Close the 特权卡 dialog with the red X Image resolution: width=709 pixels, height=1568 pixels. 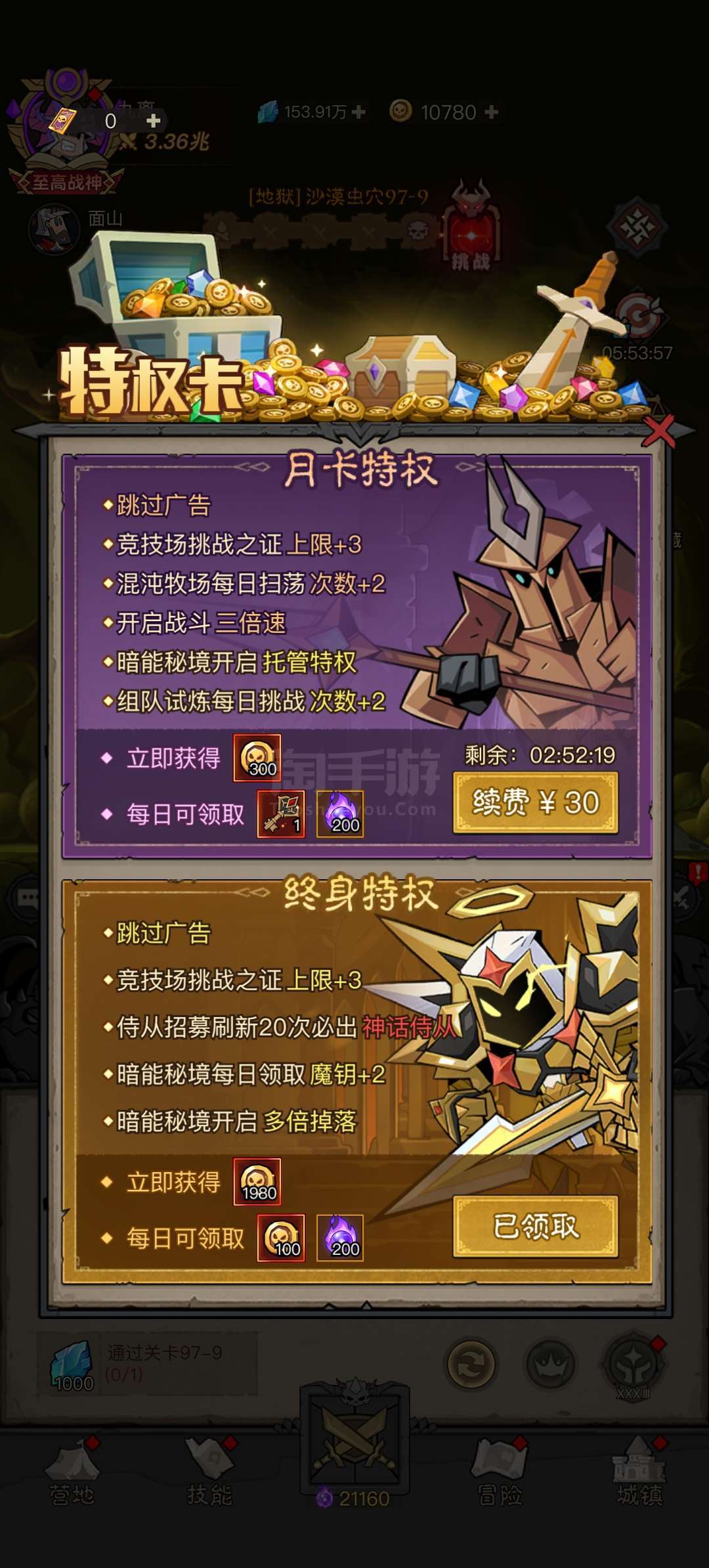(658, 431)
